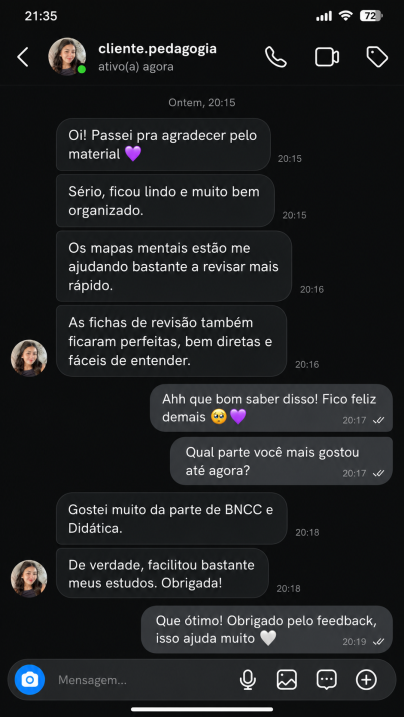This screenshot has height=717, width=404.
Task: Tap the Mensagem text field
Action: pos(142,680)
